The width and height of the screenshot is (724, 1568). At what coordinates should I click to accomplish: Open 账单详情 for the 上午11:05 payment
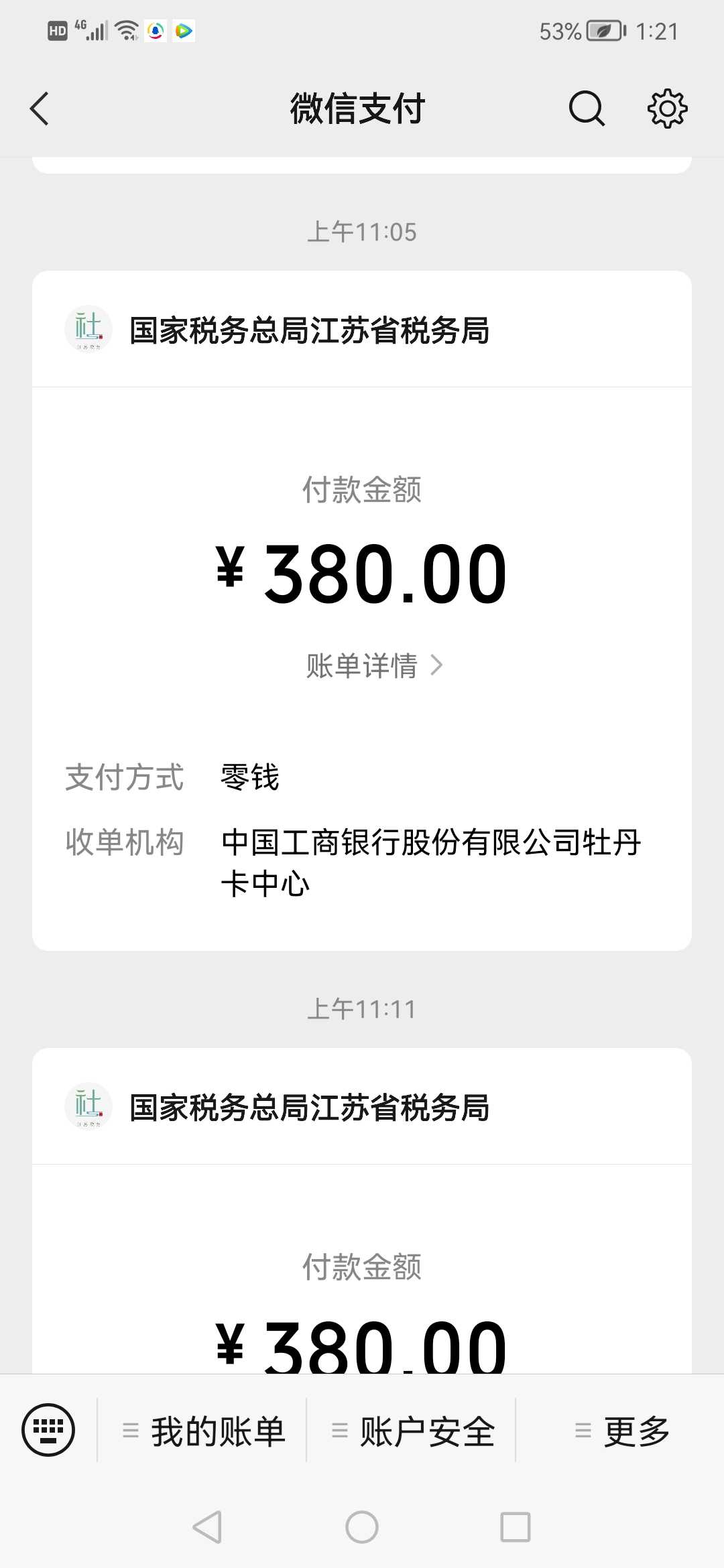click(x=374, y=665)
